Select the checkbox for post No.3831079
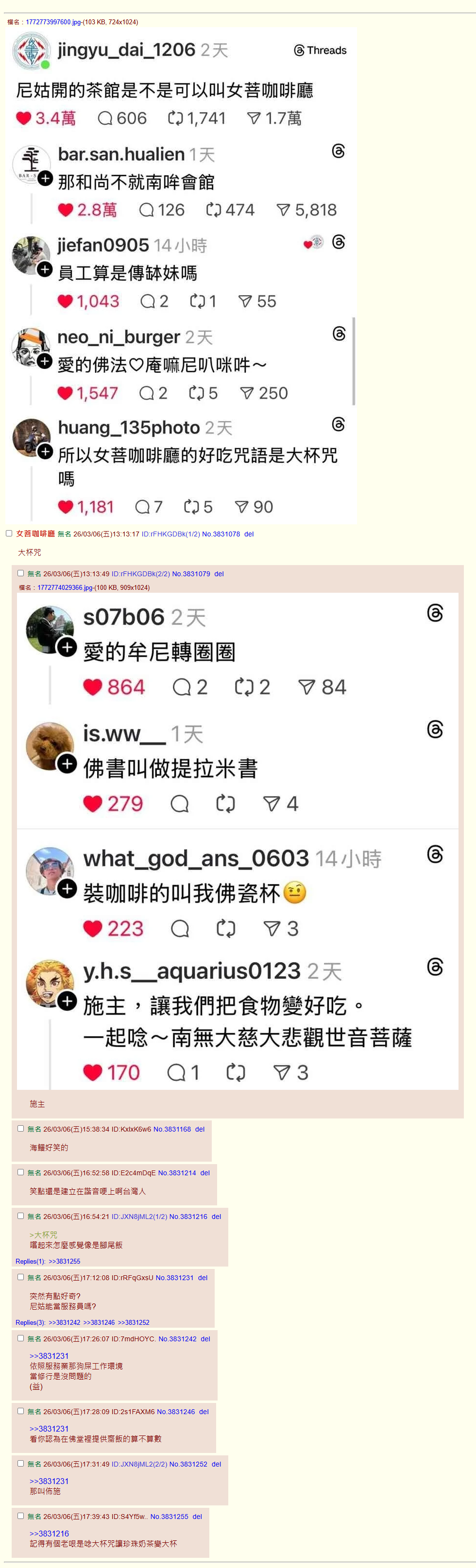Viewport: 476px width, 1568px height. pos(21,573)
